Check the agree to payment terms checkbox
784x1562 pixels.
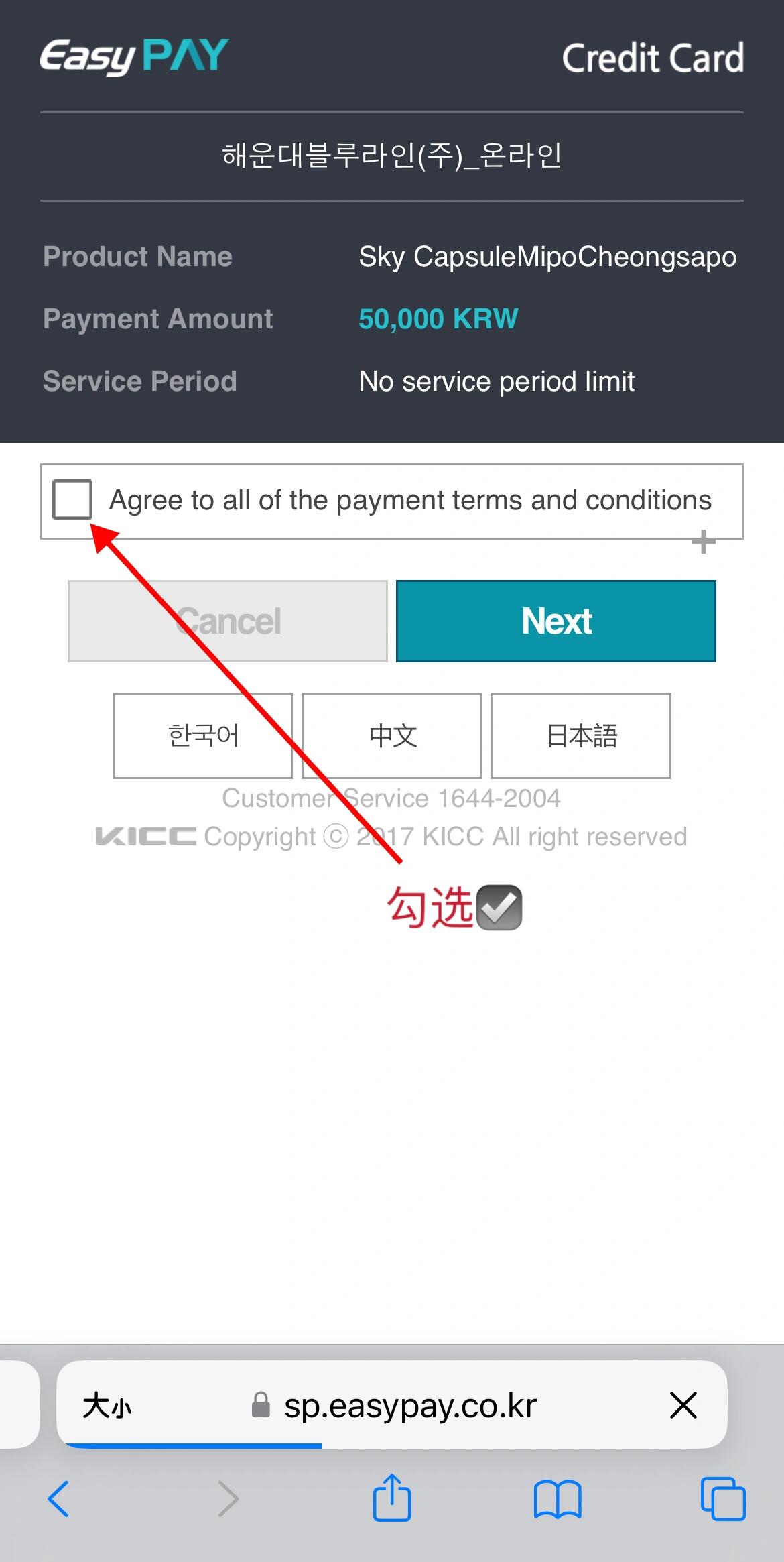pyautogui.click(x=72, y=499)
